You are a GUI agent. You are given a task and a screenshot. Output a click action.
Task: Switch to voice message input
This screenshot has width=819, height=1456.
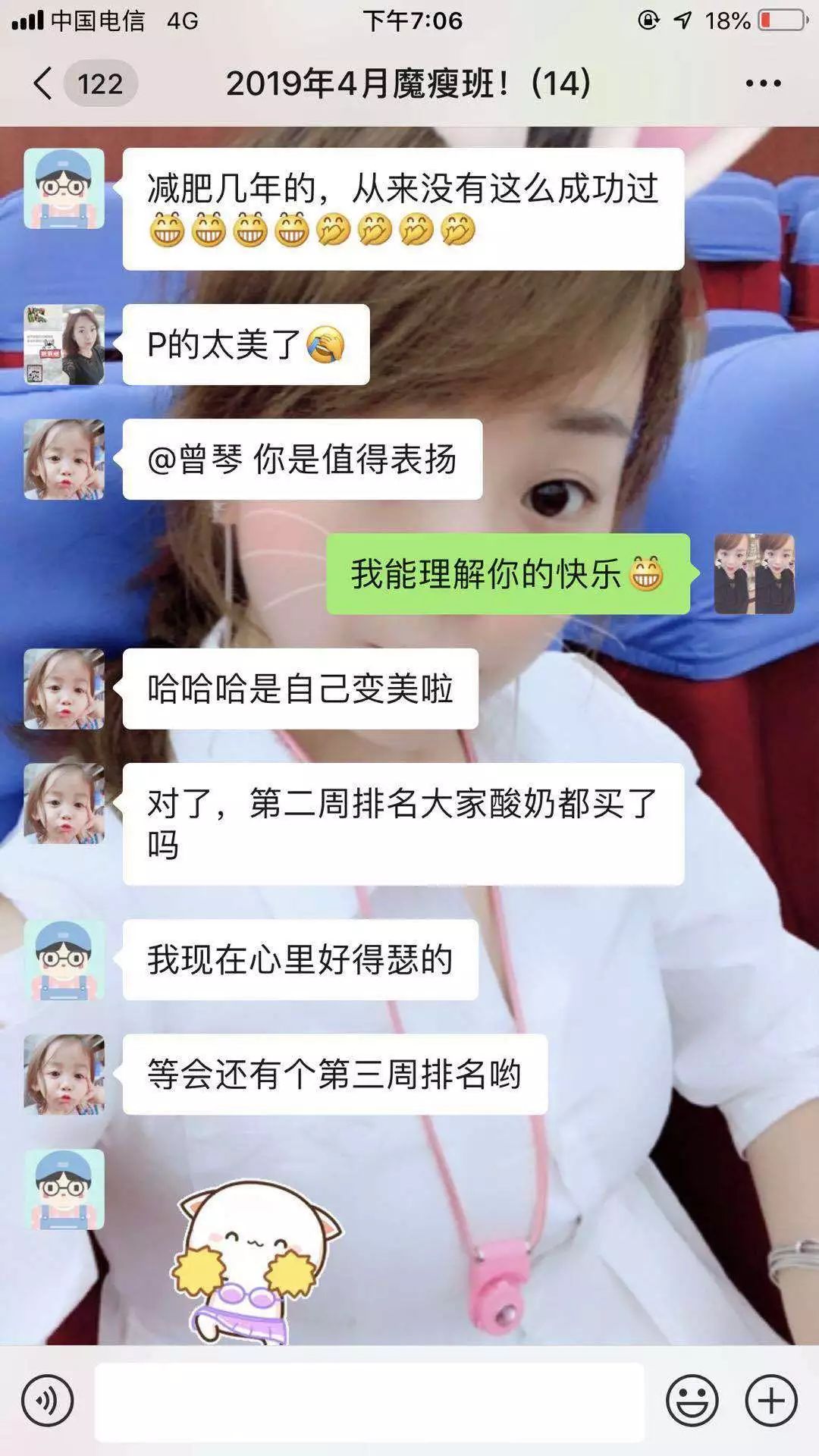[x=47, y=1401]
